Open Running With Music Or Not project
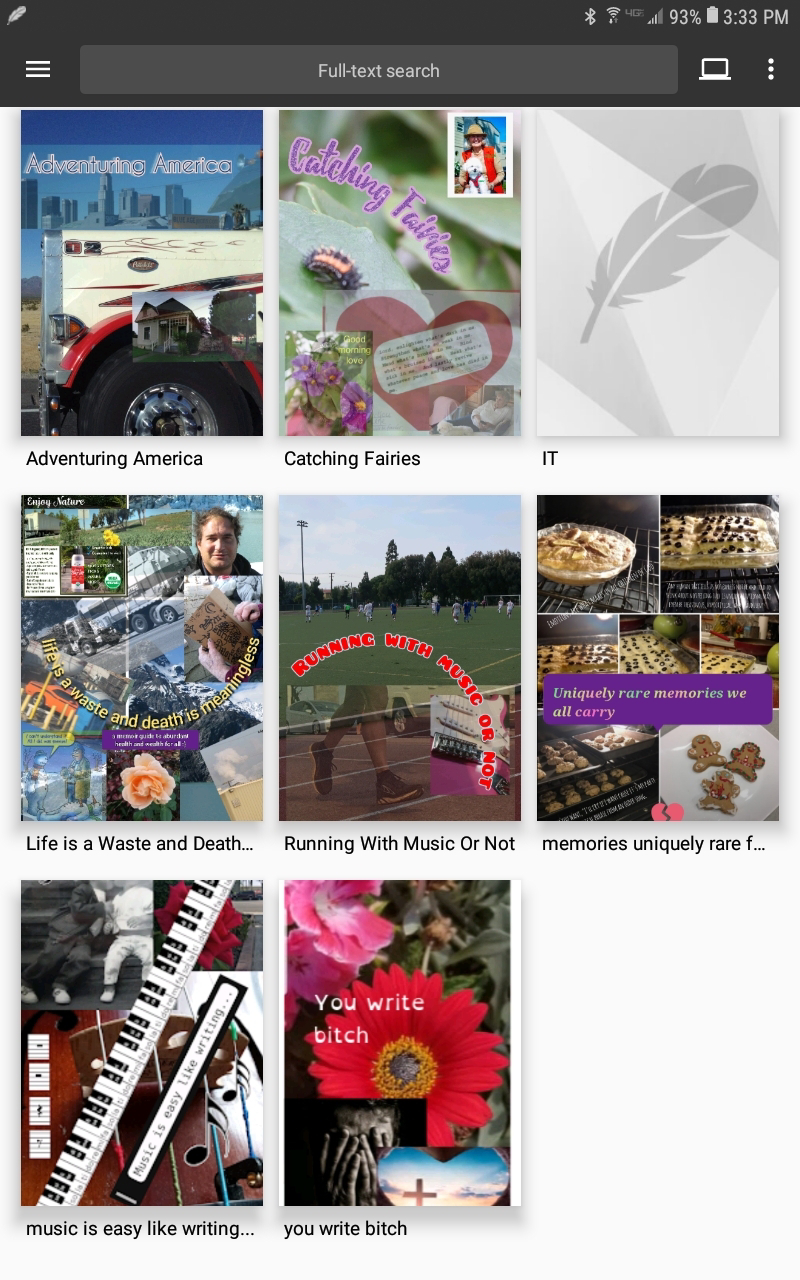 click(400, 658)
